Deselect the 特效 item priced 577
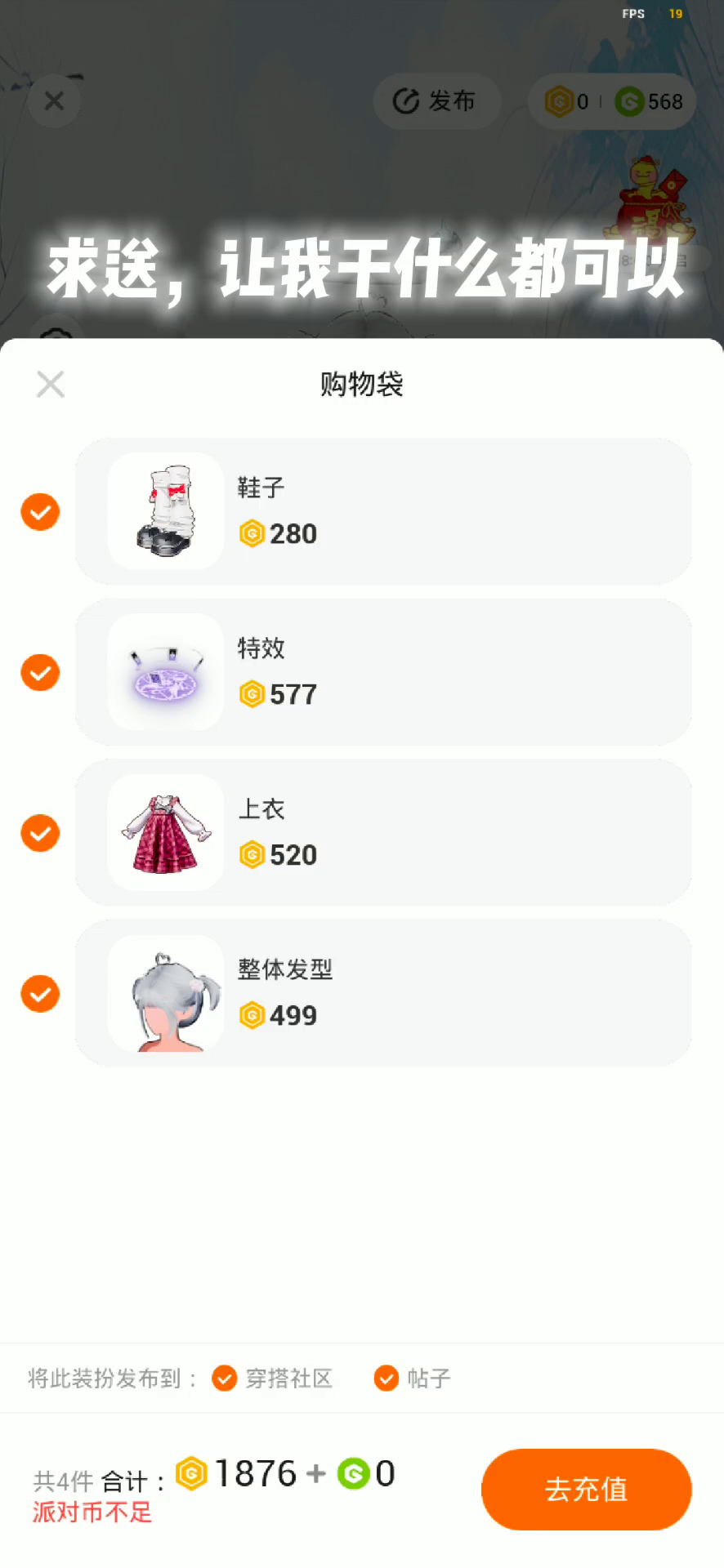 (40, 673)
